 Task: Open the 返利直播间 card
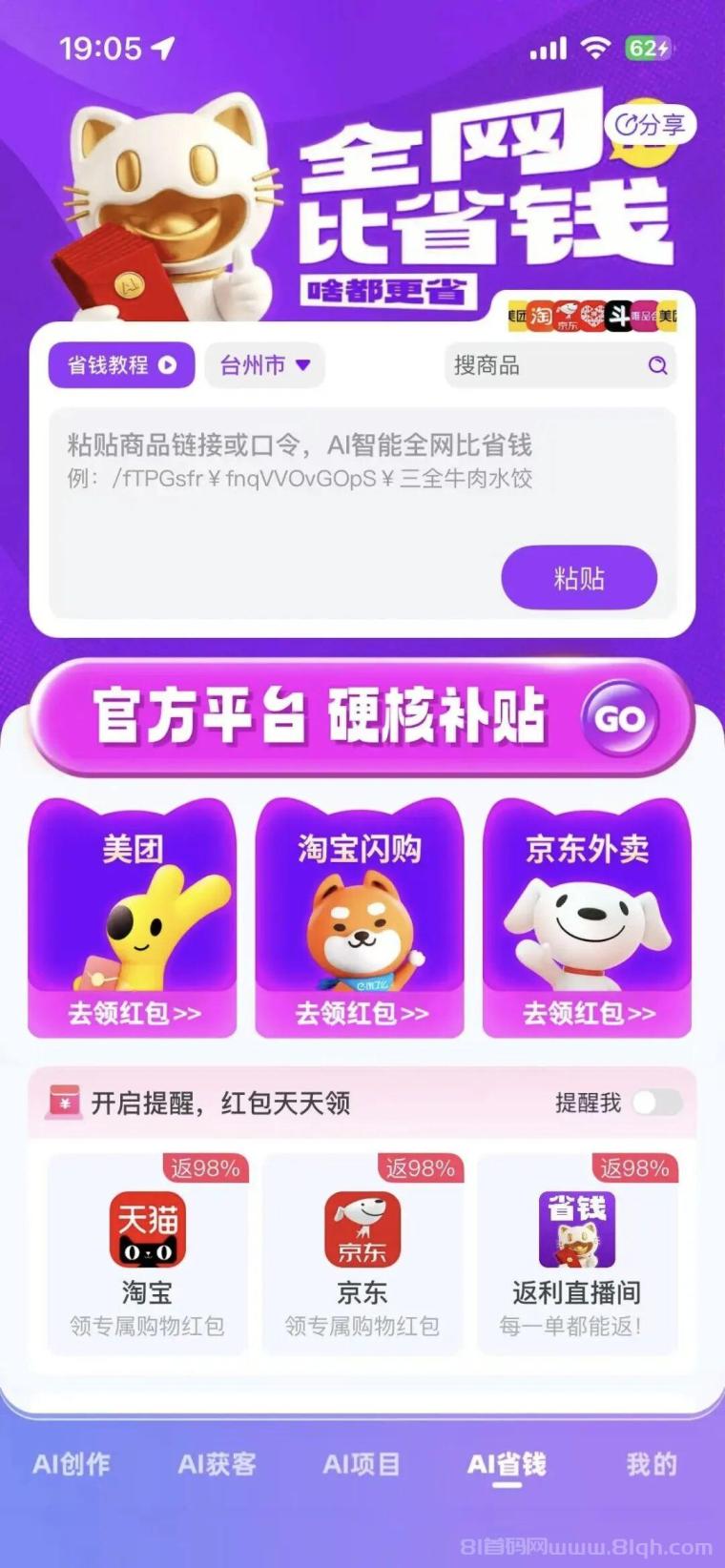576,1254
